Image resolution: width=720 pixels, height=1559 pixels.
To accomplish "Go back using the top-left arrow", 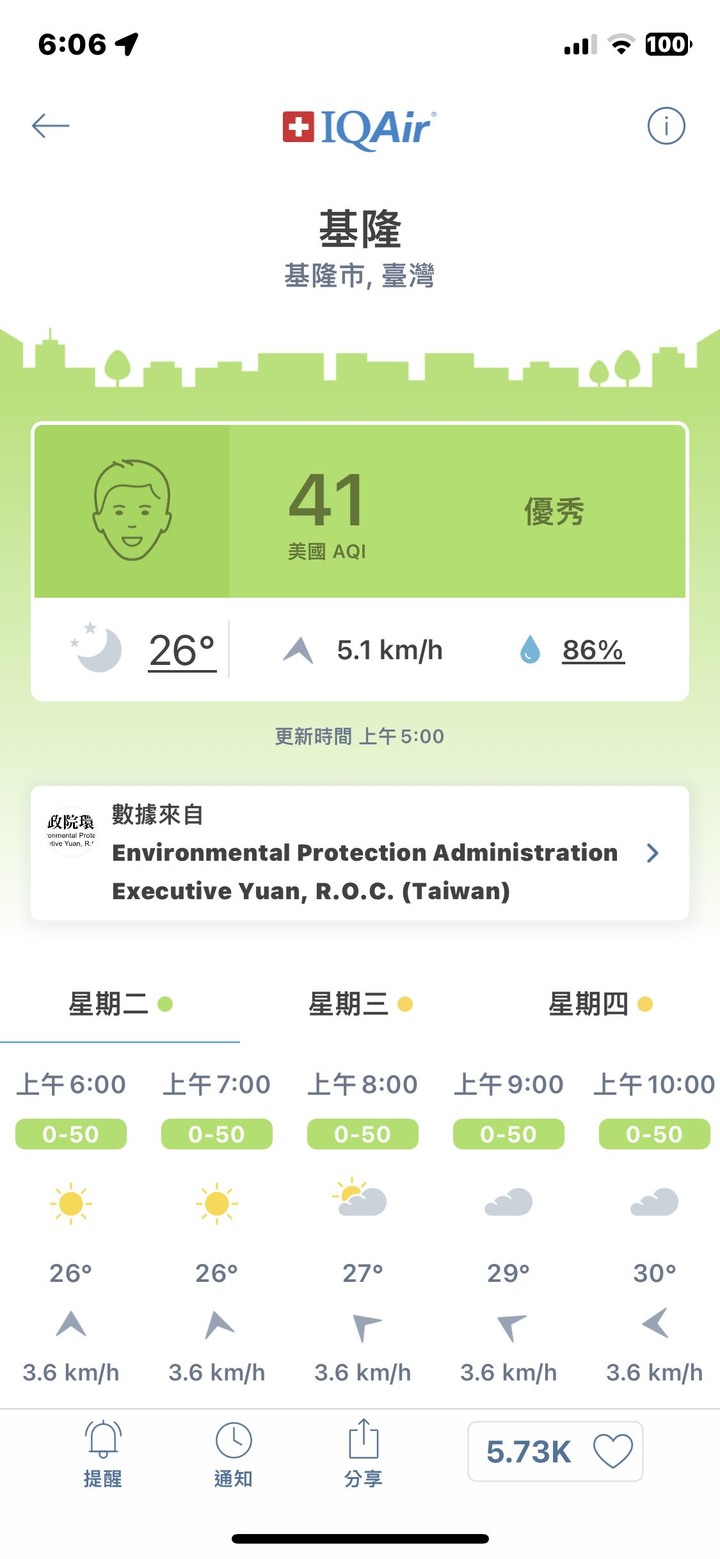I will coord(50,125).
